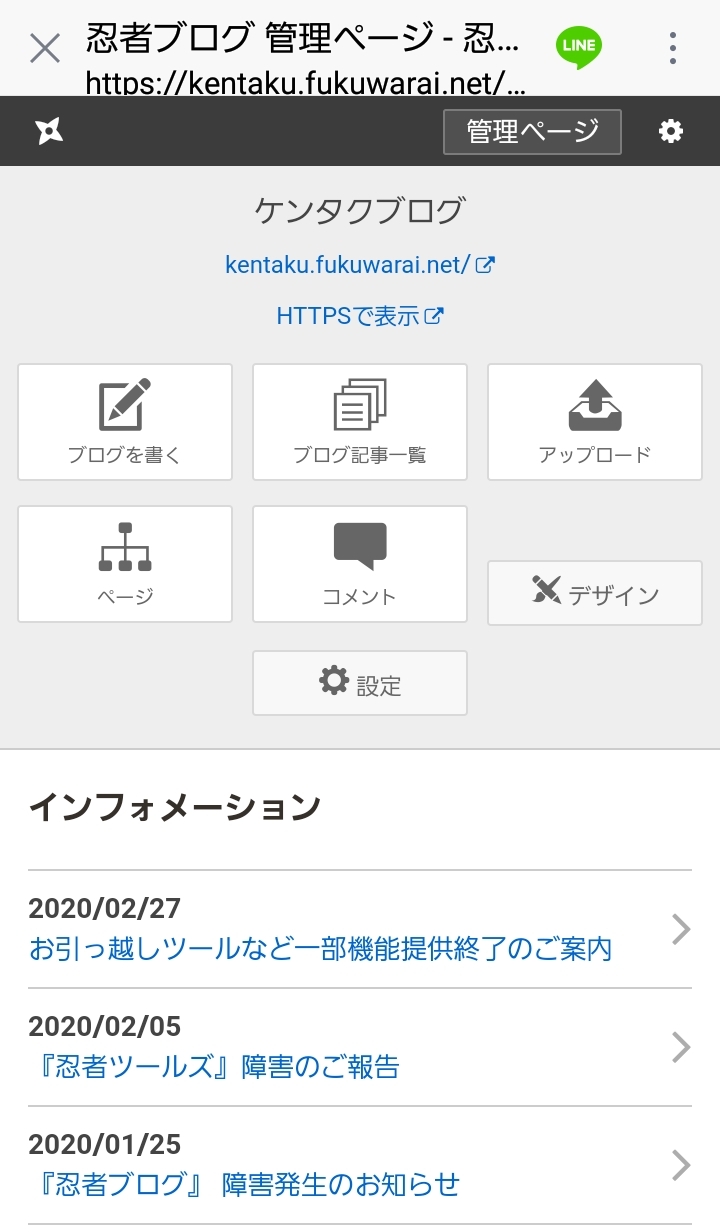Select ブログを書く to write a post

tap(125, 421)
